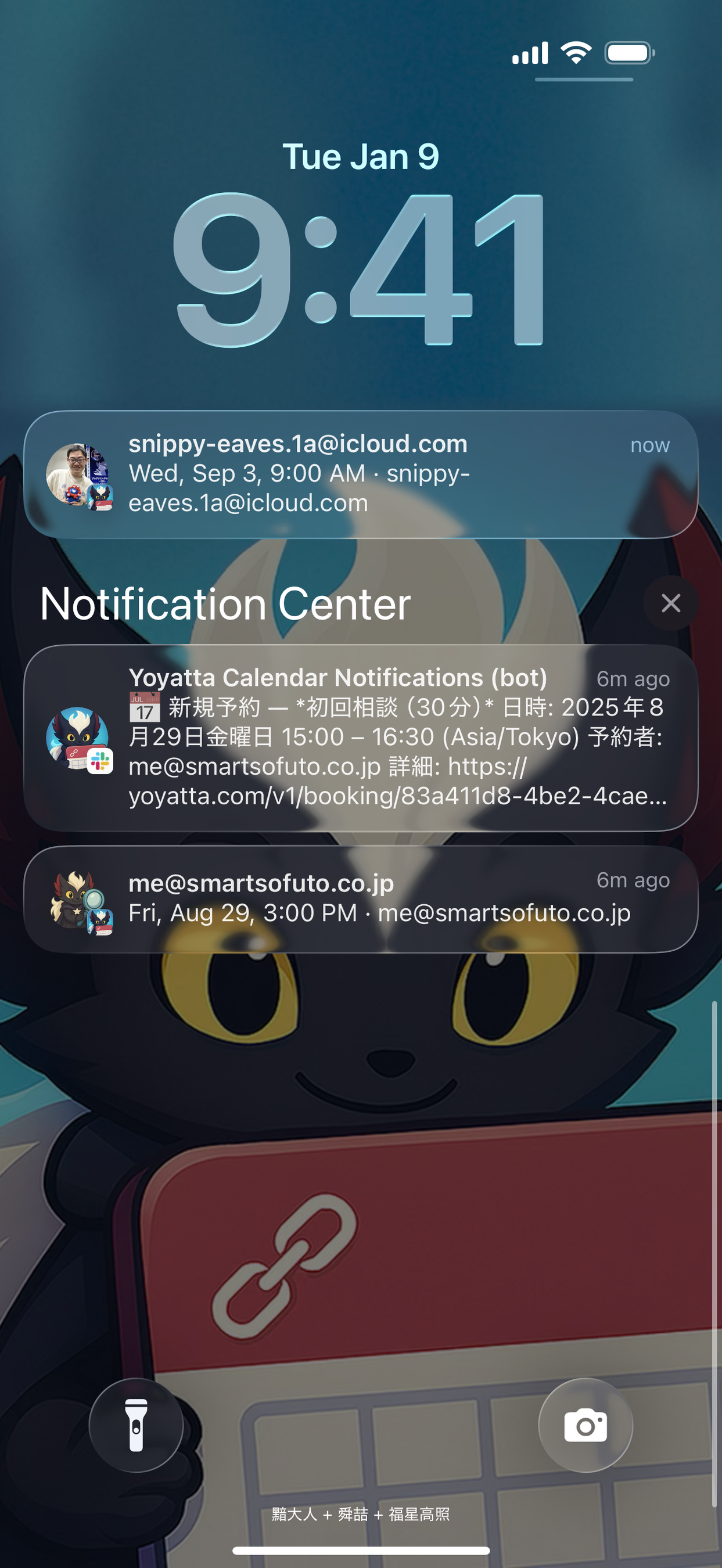Screen dimensions: 722x1568
Task: Launch the camera from lock screen
Action: 585,1425
